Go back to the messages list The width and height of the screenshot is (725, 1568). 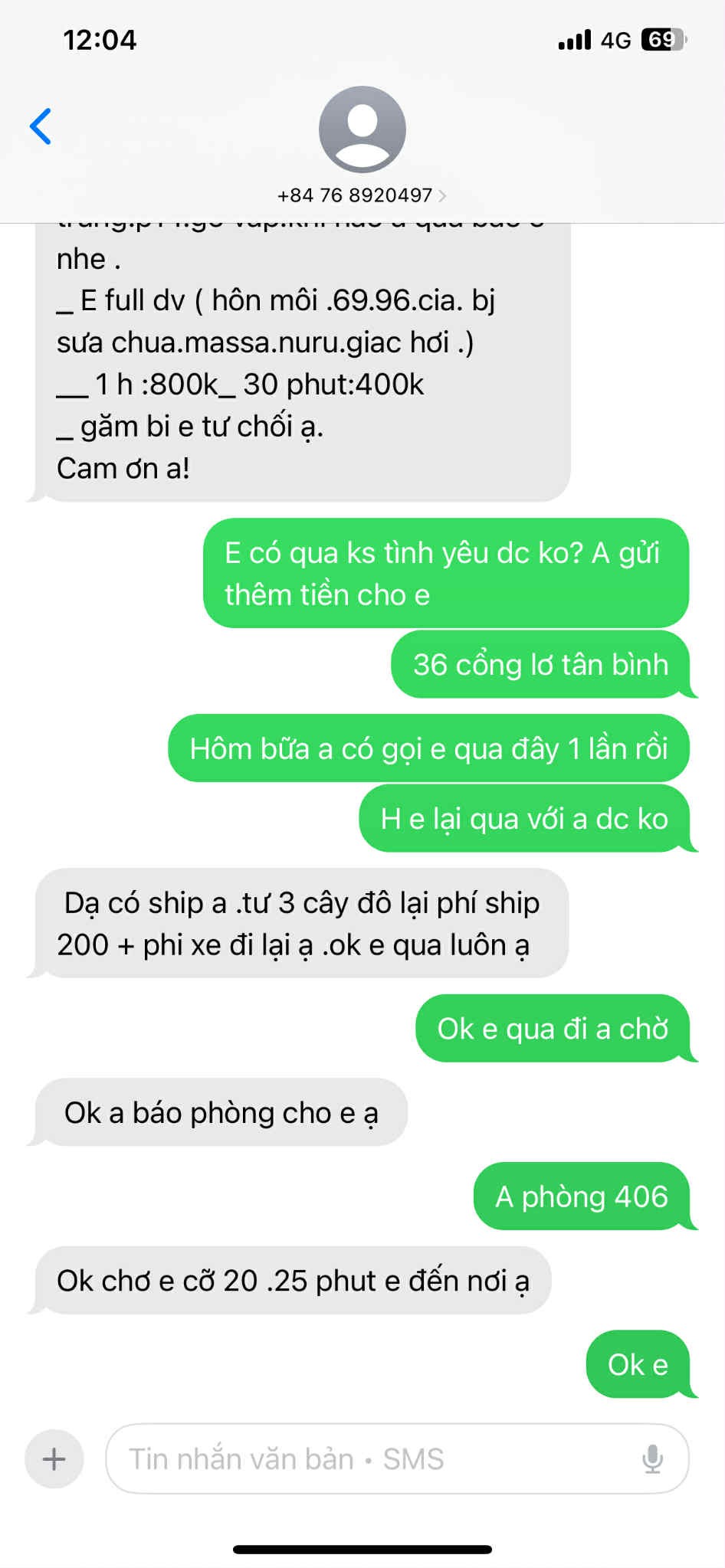[x=41, y=126]
